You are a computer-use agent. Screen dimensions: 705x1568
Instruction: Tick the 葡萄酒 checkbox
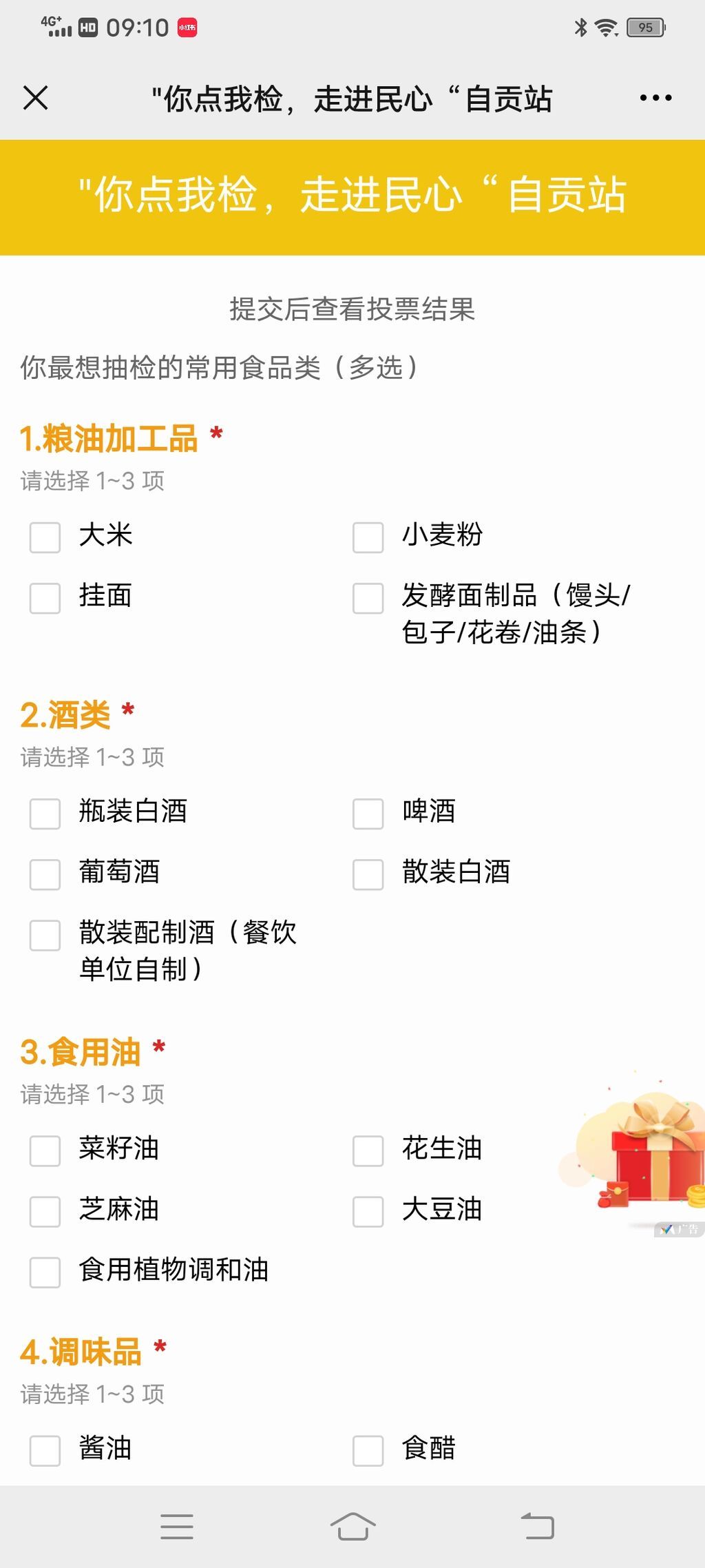[45, 874]
